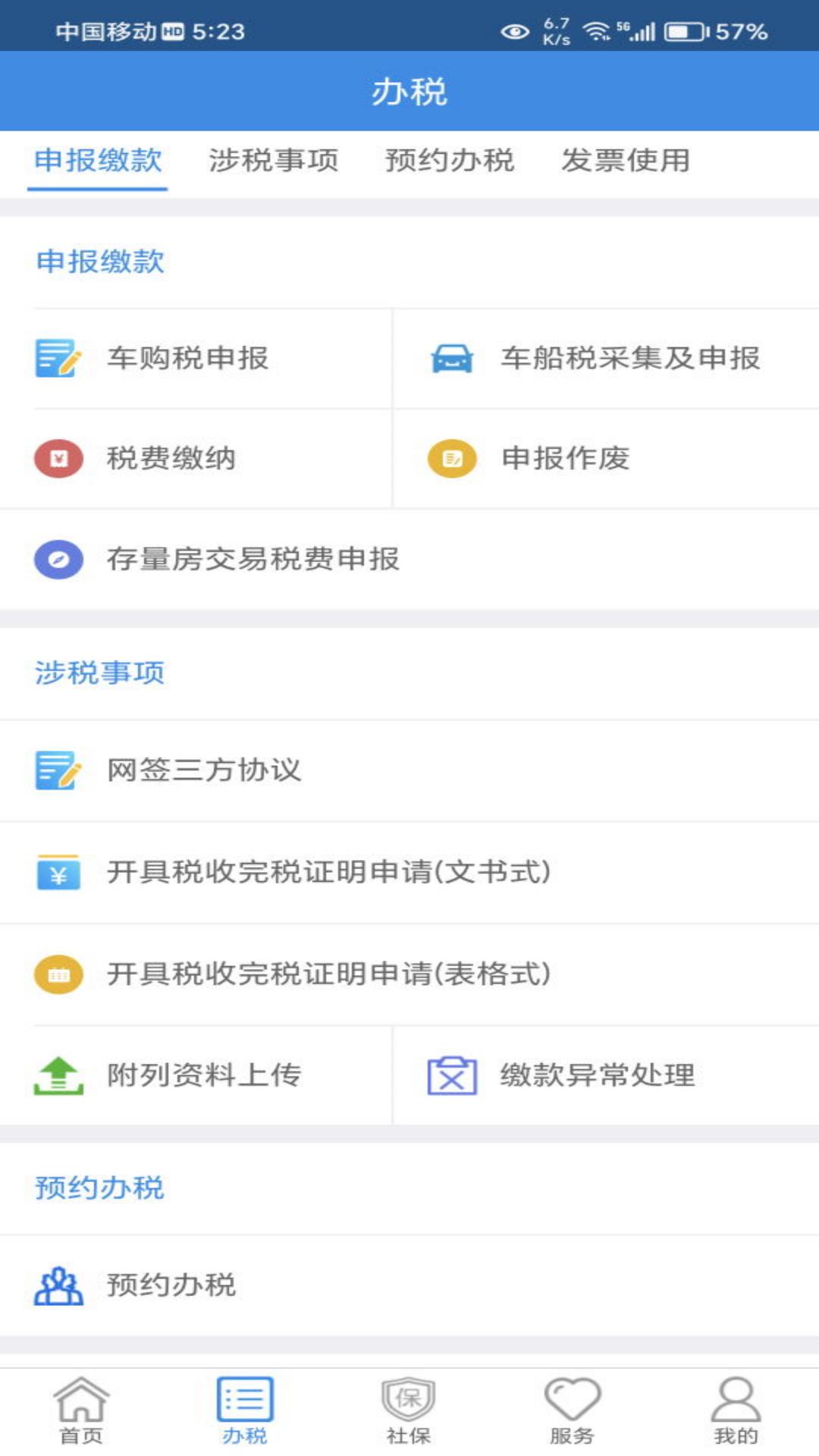Open 开具税收完税证明申请(表格式)
Screen dimensions: 819x1456
pyautogui.click(x=326, y=973)
